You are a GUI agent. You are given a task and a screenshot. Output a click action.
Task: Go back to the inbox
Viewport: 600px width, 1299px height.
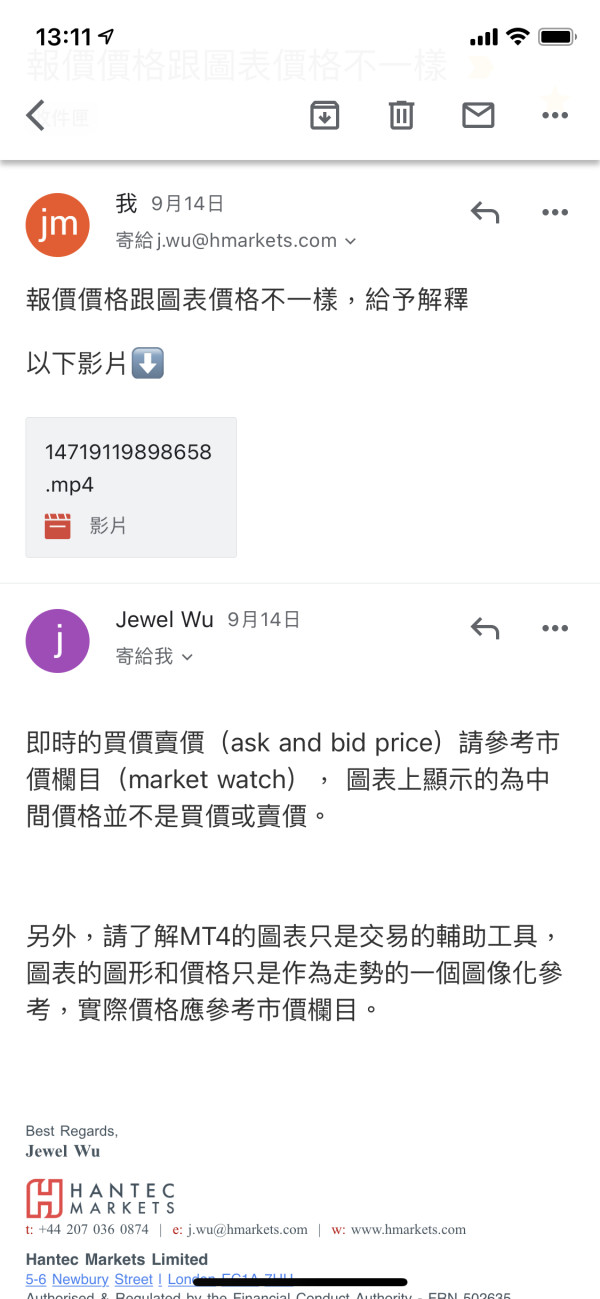(x=36, y=115)
